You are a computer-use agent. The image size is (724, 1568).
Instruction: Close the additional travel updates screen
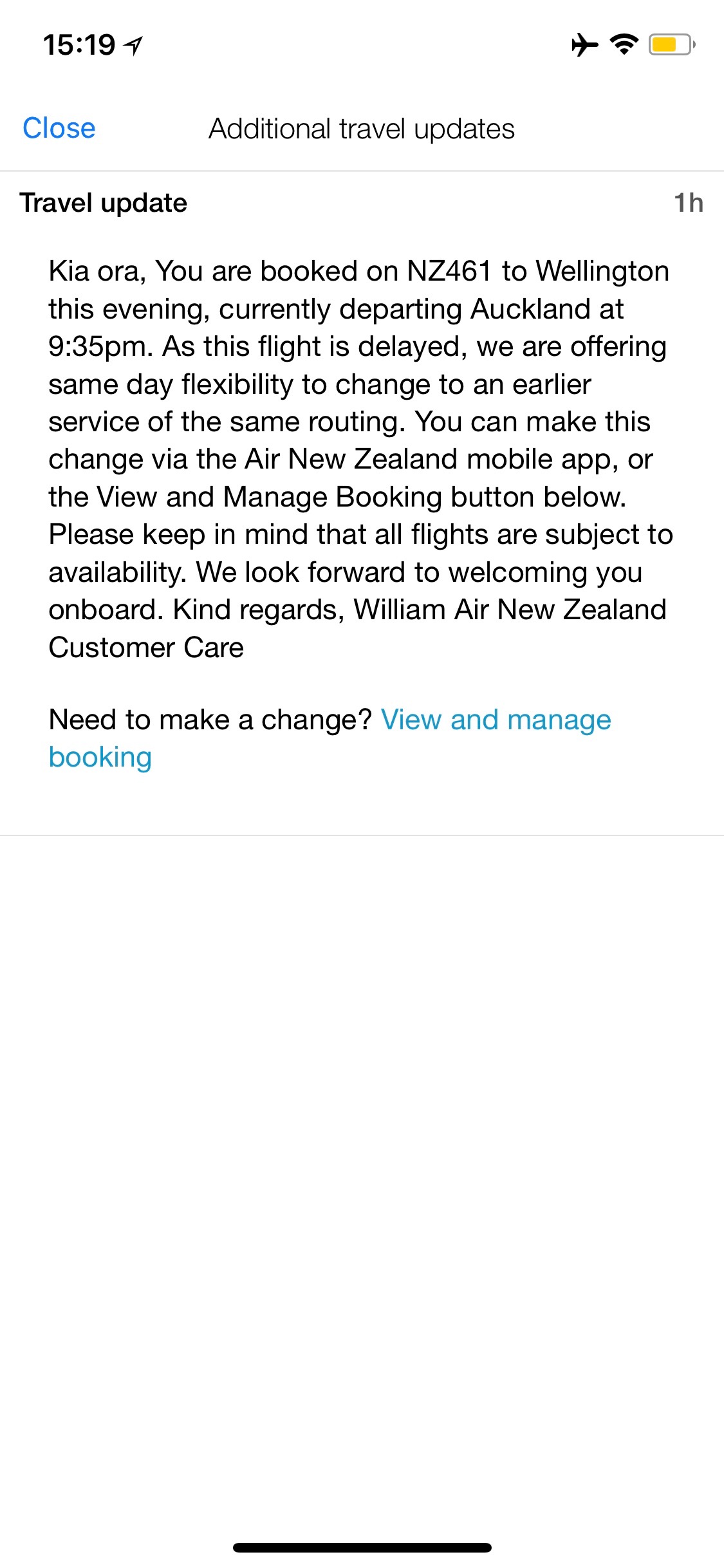tap(59, 128)
